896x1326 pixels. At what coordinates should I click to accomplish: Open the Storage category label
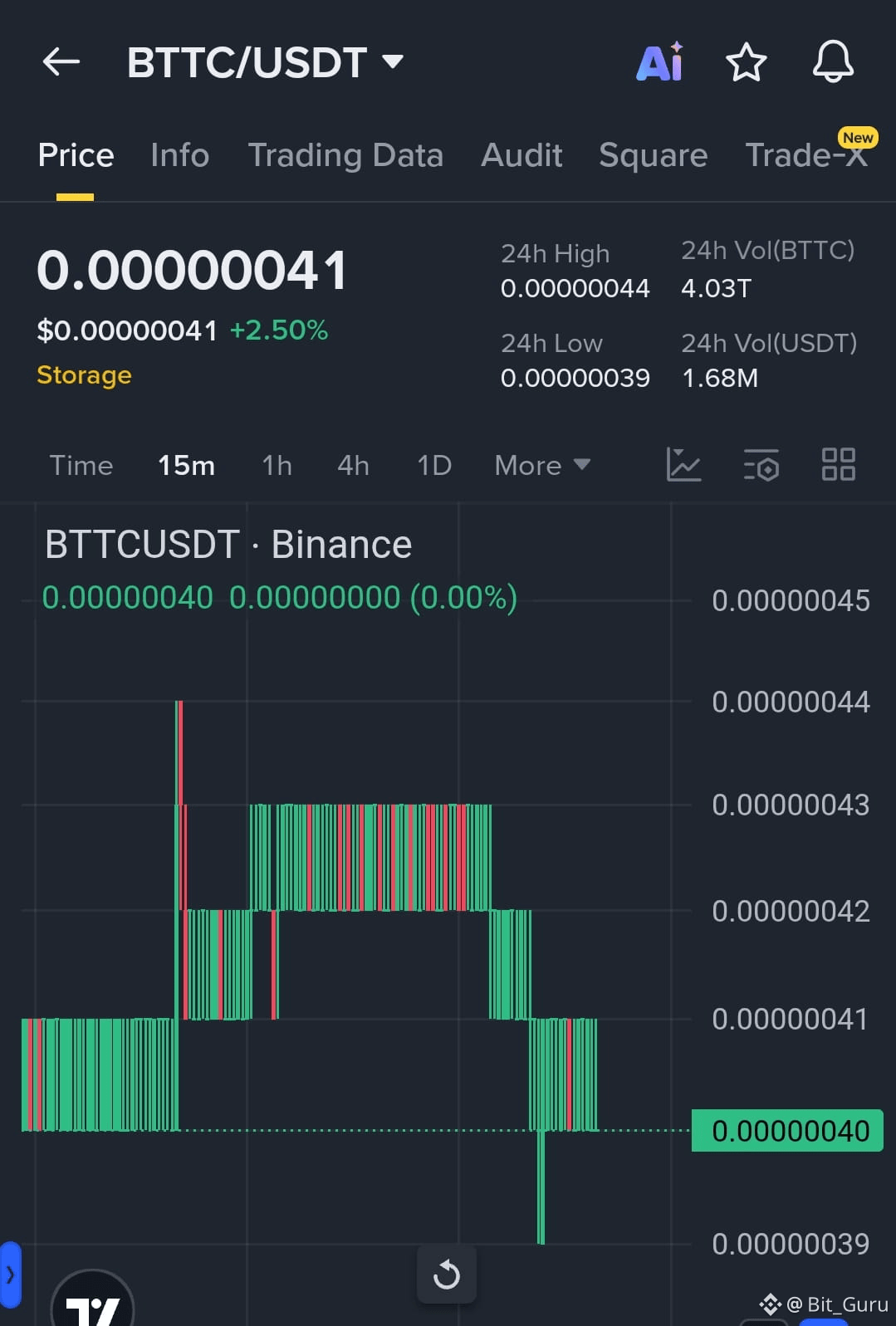(x=84, y=375)
